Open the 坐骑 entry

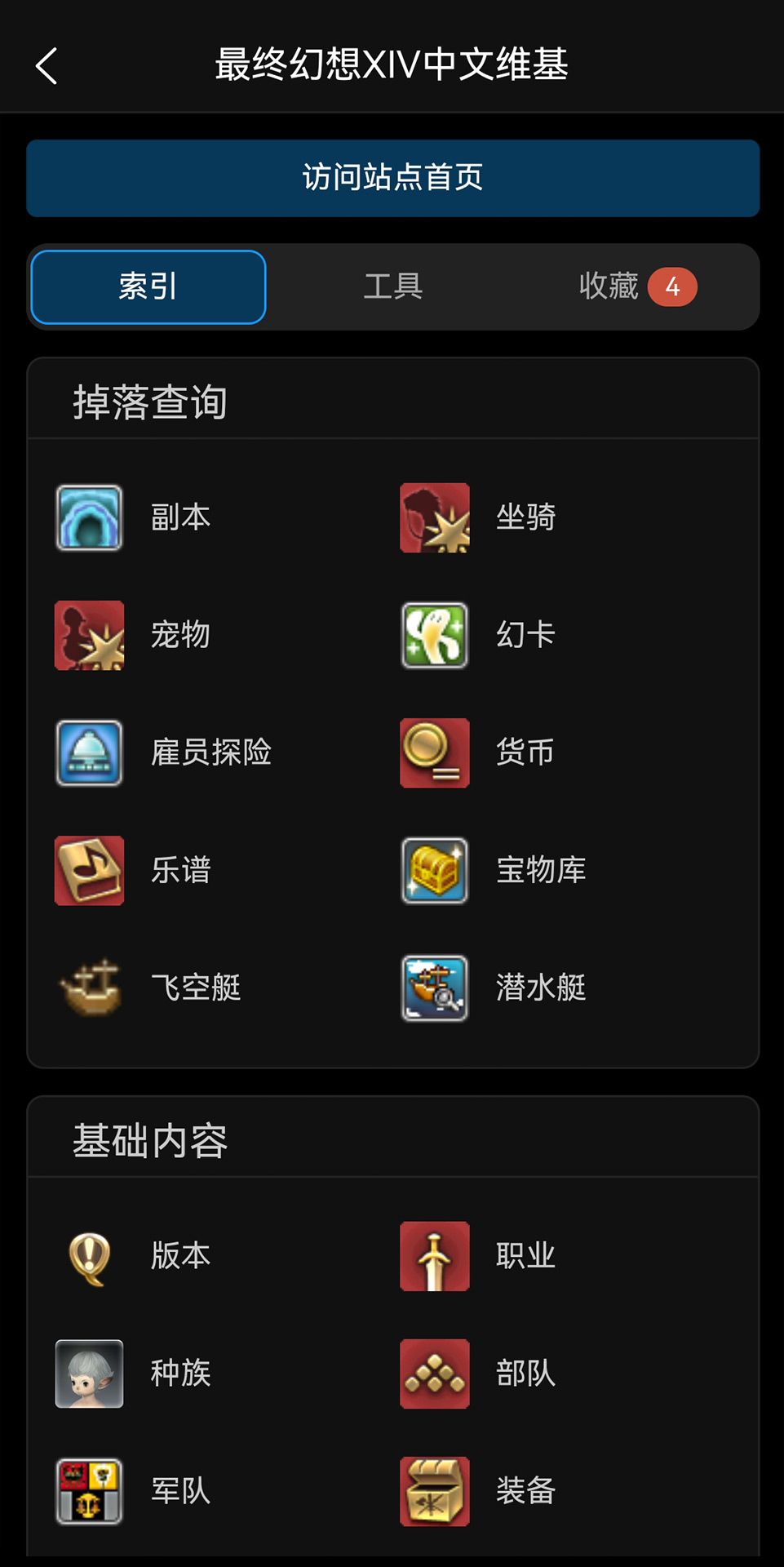478,517
